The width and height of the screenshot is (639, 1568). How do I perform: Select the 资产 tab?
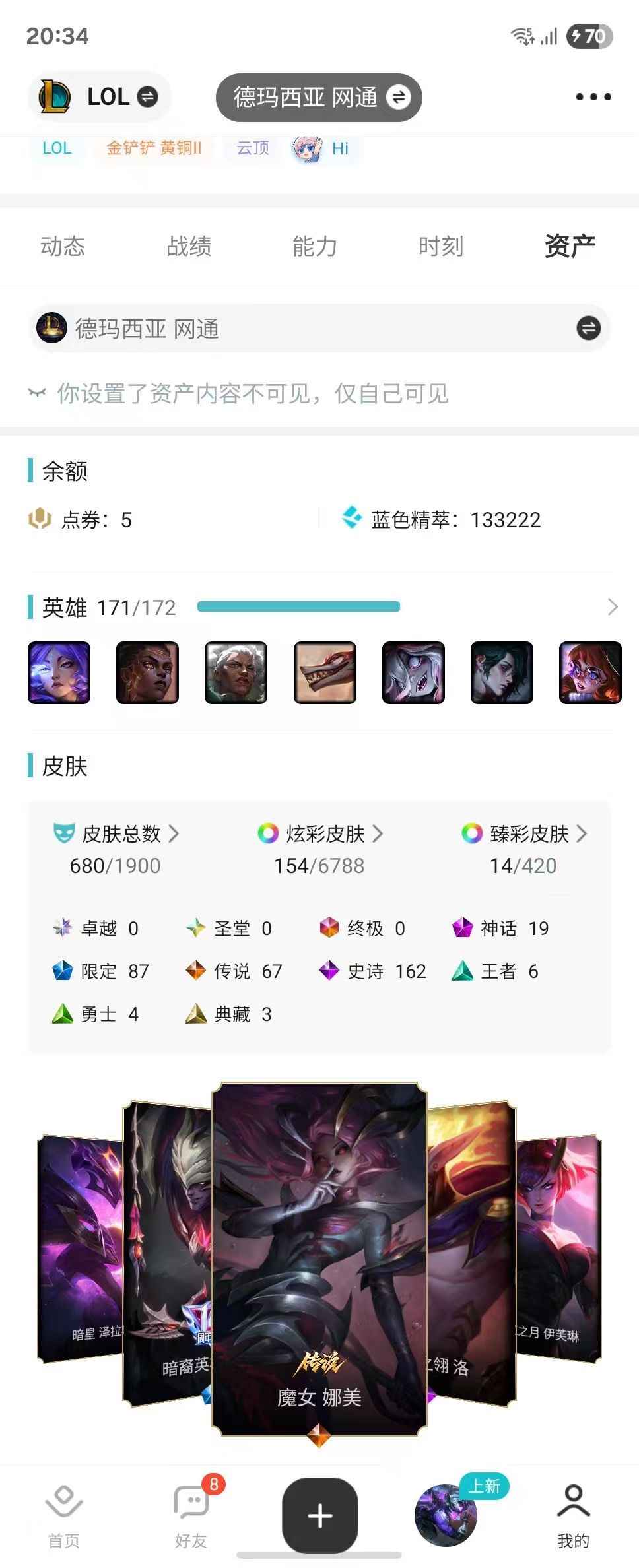570,246
